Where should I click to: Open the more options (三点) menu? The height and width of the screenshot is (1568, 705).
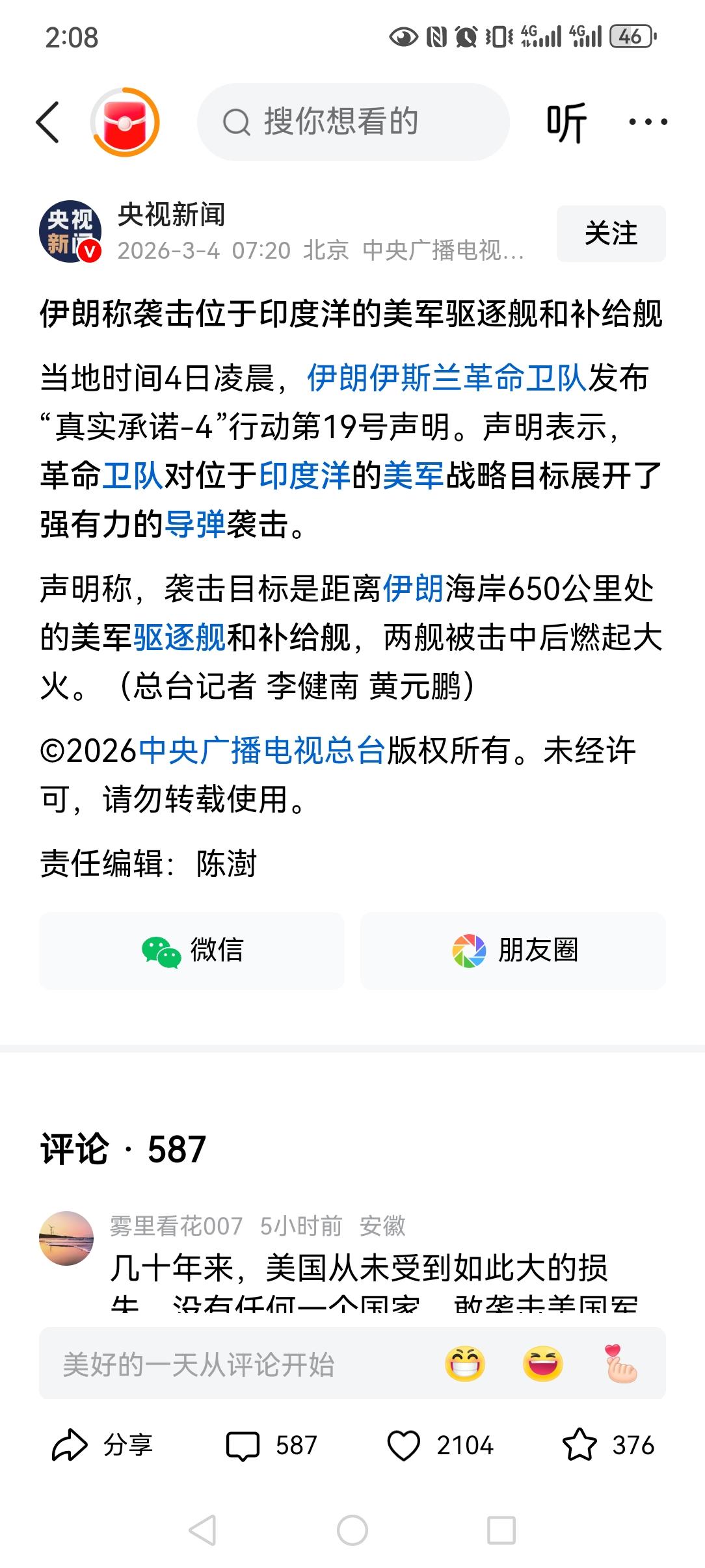coord(646,122)
